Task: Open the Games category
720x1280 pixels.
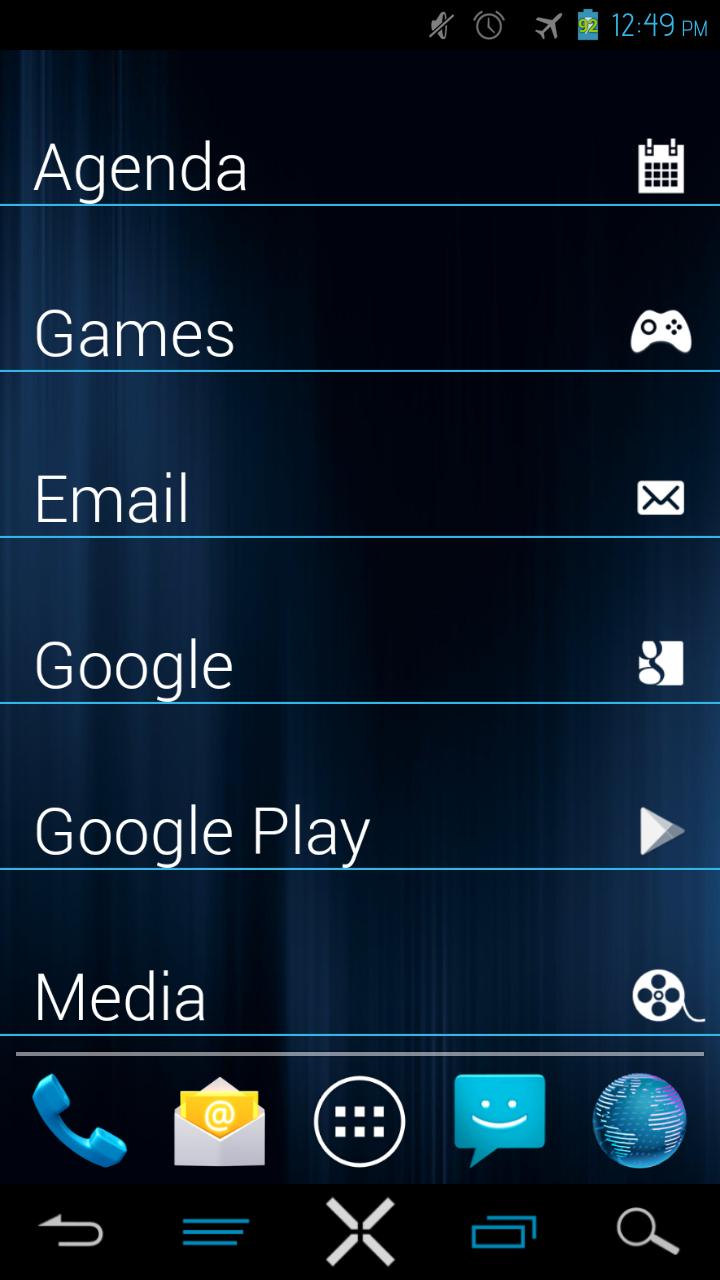Action: (x=133, y=332)
